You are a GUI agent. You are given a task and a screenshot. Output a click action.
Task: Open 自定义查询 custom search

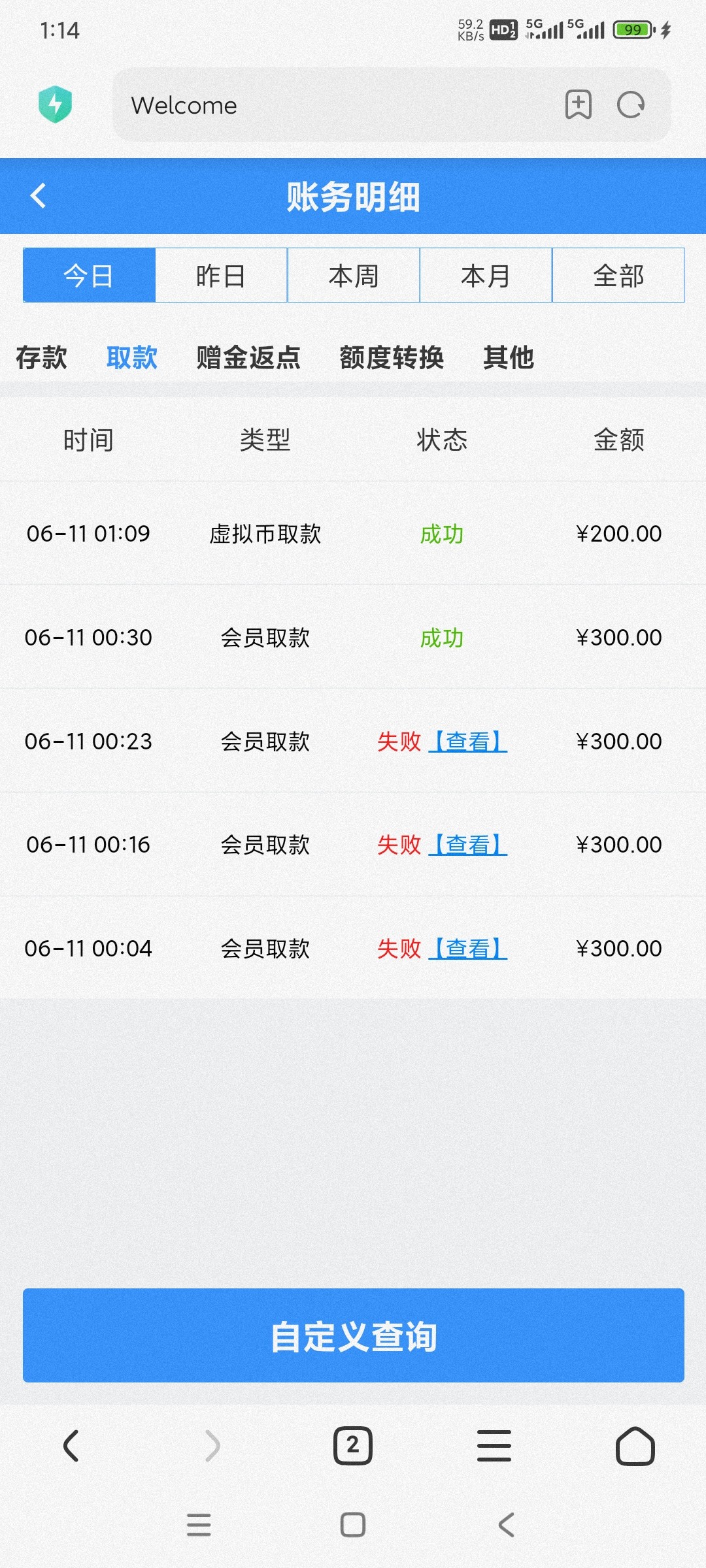point(353,1335)
